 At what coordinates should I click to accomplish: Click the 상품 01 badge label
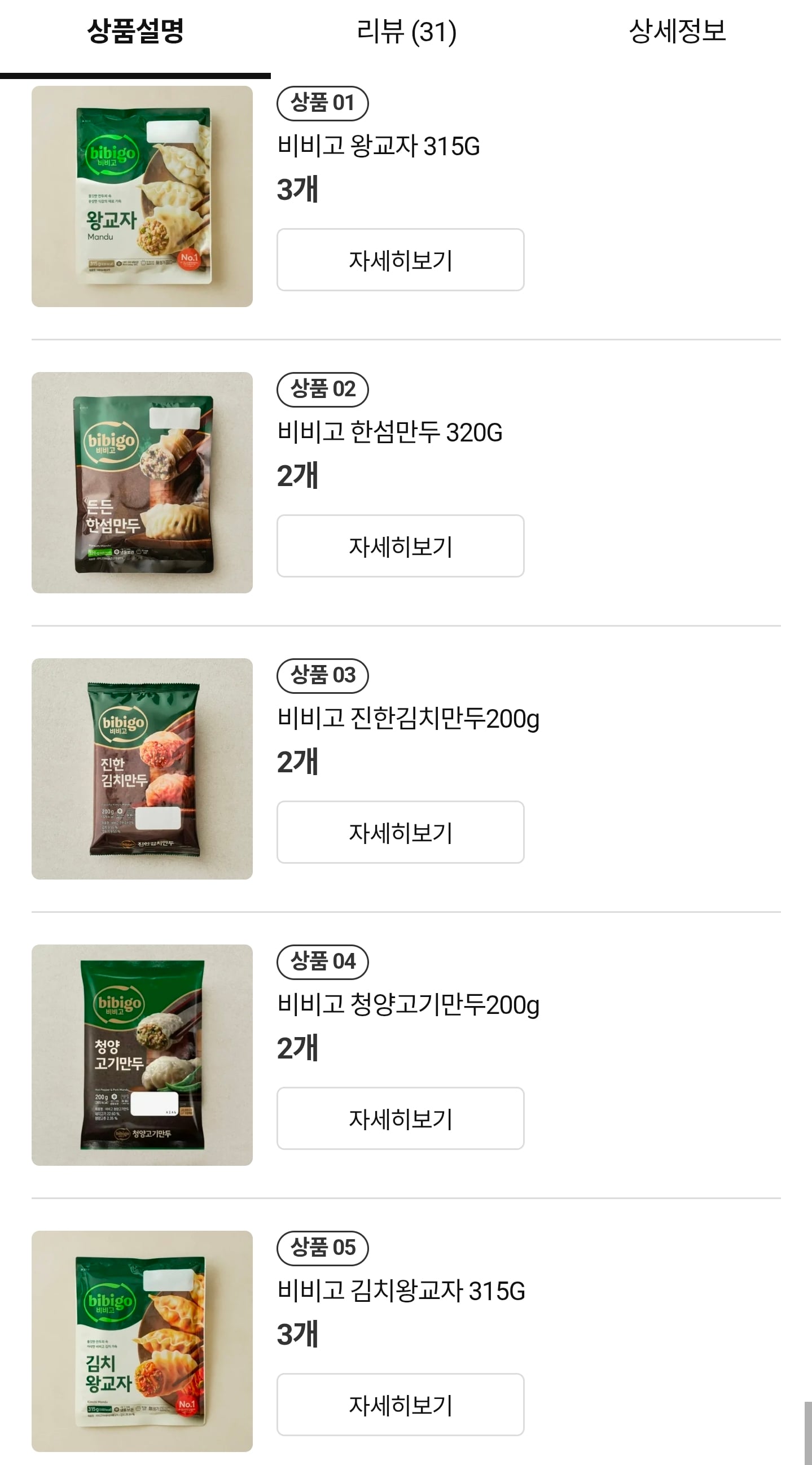(x=322, y=103)
